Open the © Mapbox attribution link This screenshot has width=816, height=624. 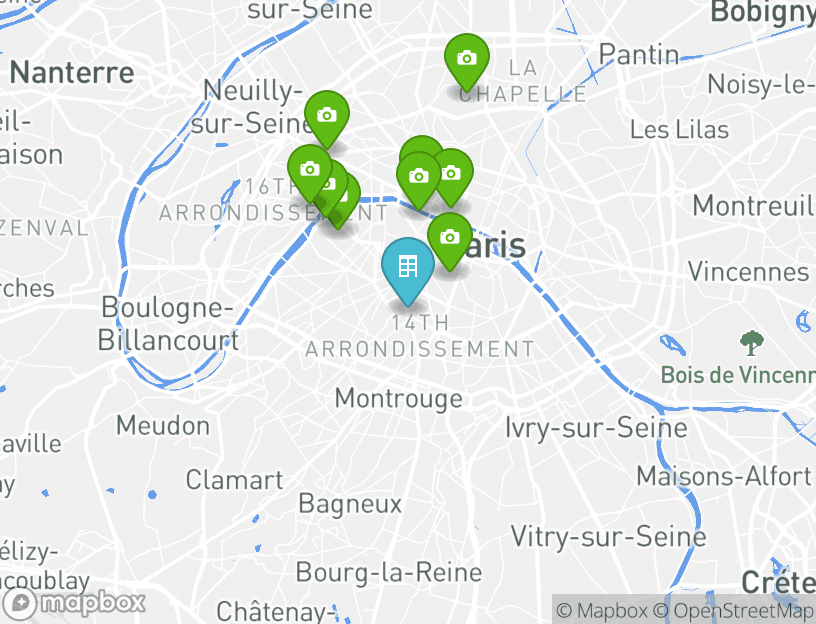click(603, 610)
